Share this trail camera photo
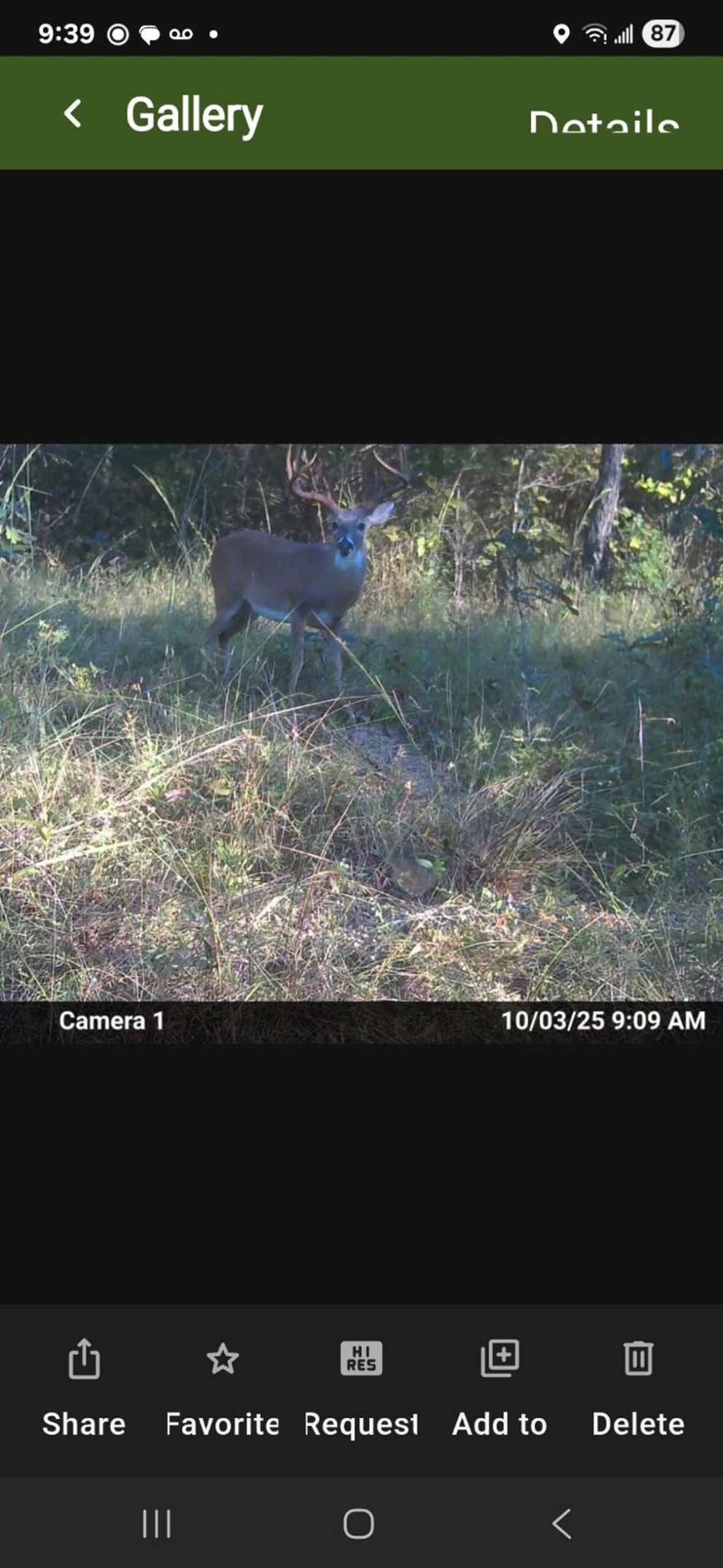 pyautogui.click(x=84, y=1385)
